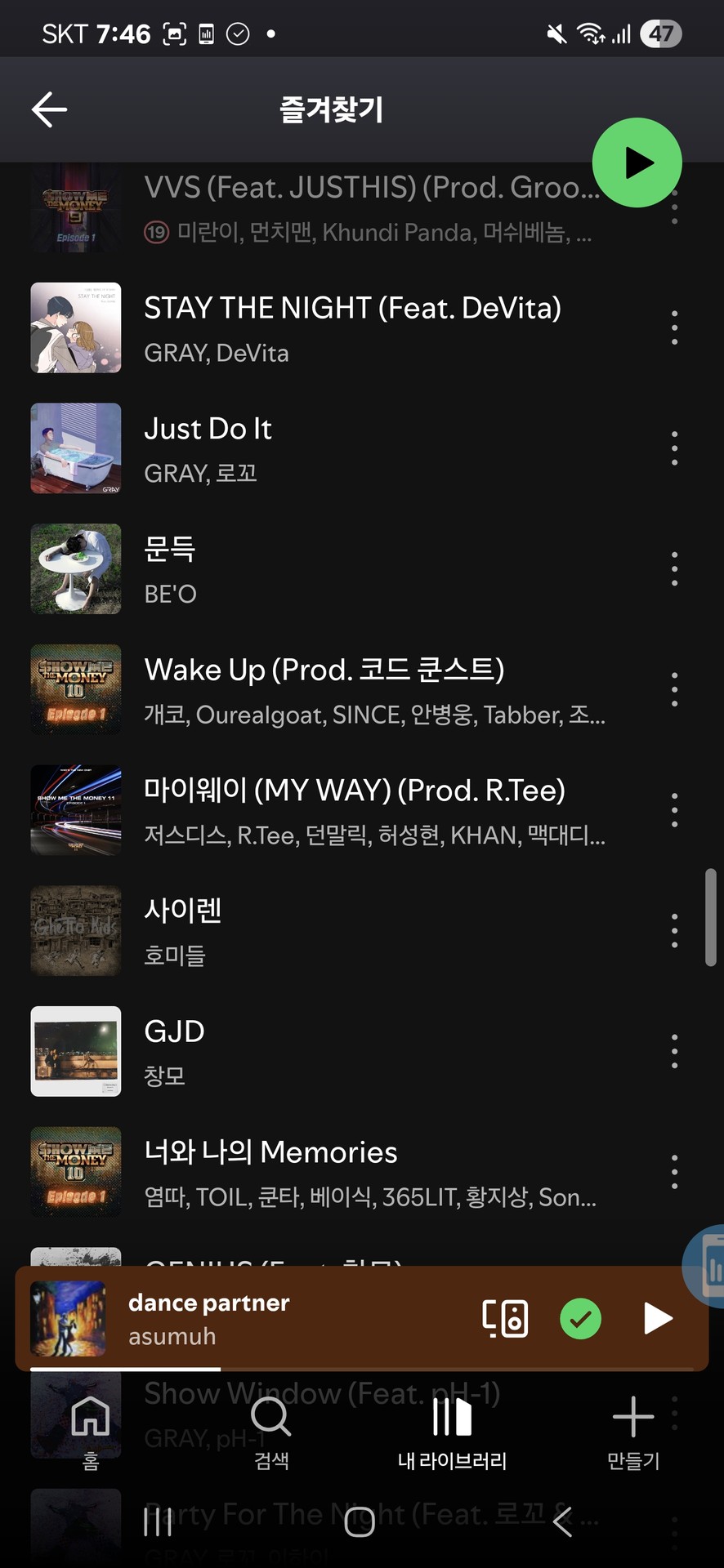
Task: Play STAY THE NIGHT (Feat. DeVita)
Action: coord(351,327)
